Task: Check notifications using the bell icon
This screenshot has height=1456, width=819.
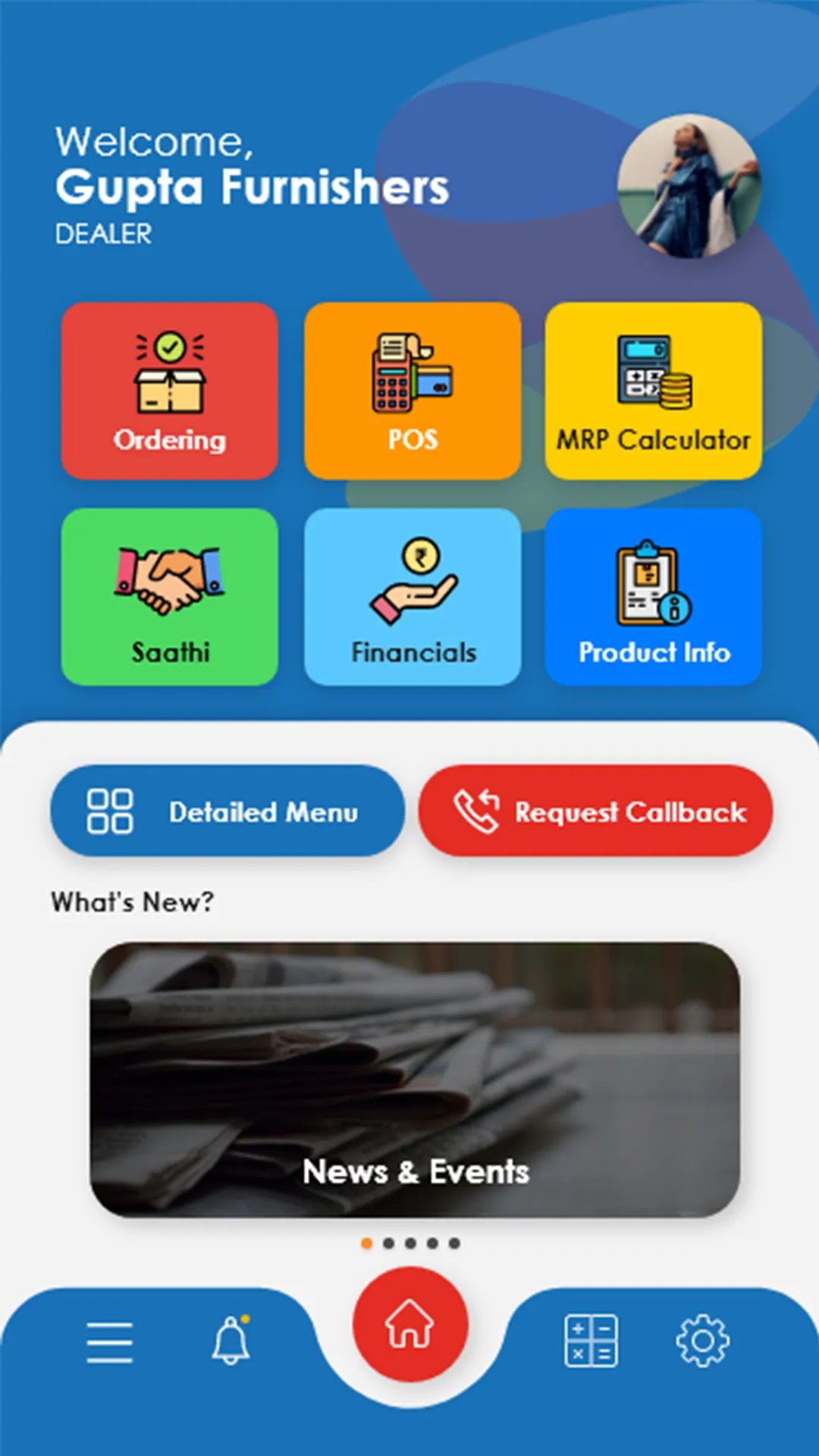Action: click(231, 1341)
